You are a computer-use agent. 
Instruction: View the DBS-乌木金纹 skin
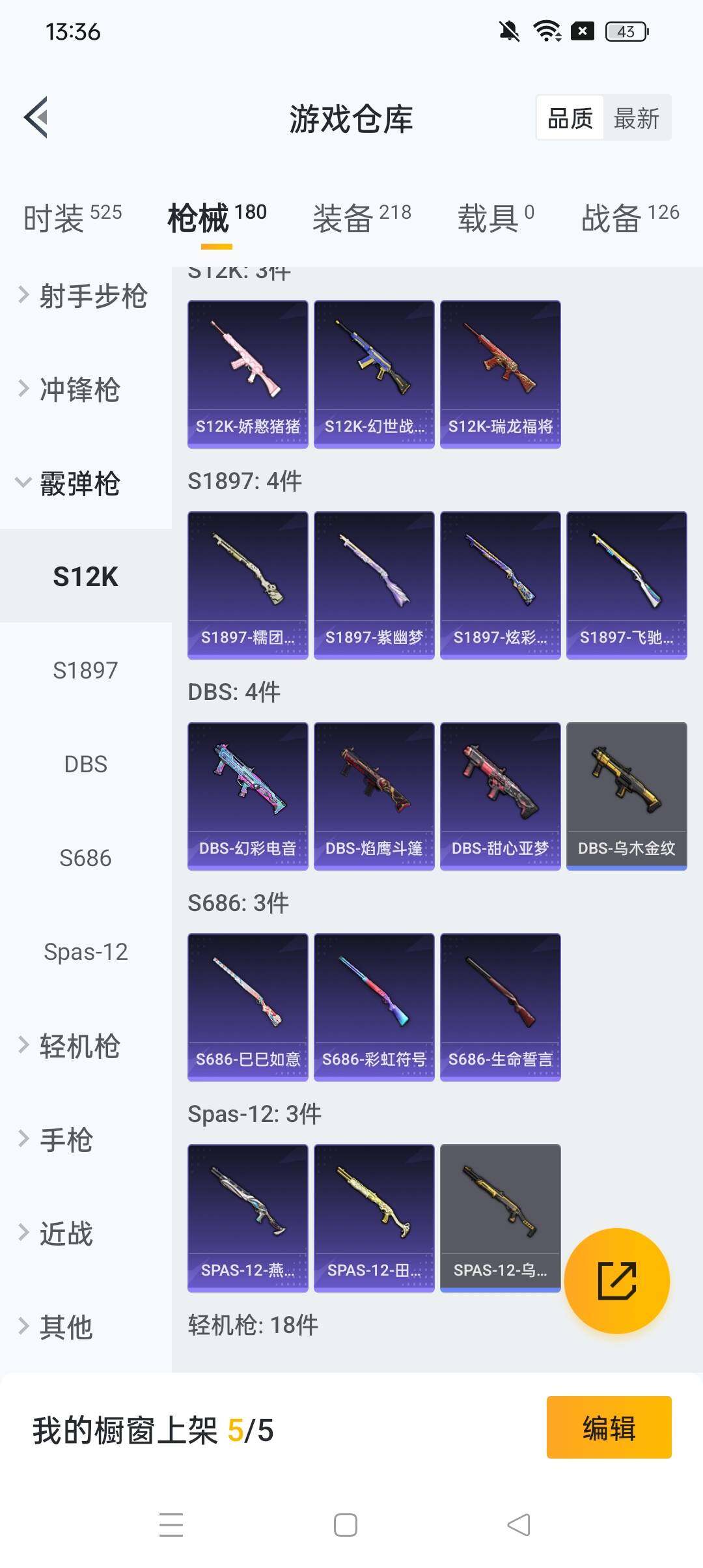click(626, 796)
